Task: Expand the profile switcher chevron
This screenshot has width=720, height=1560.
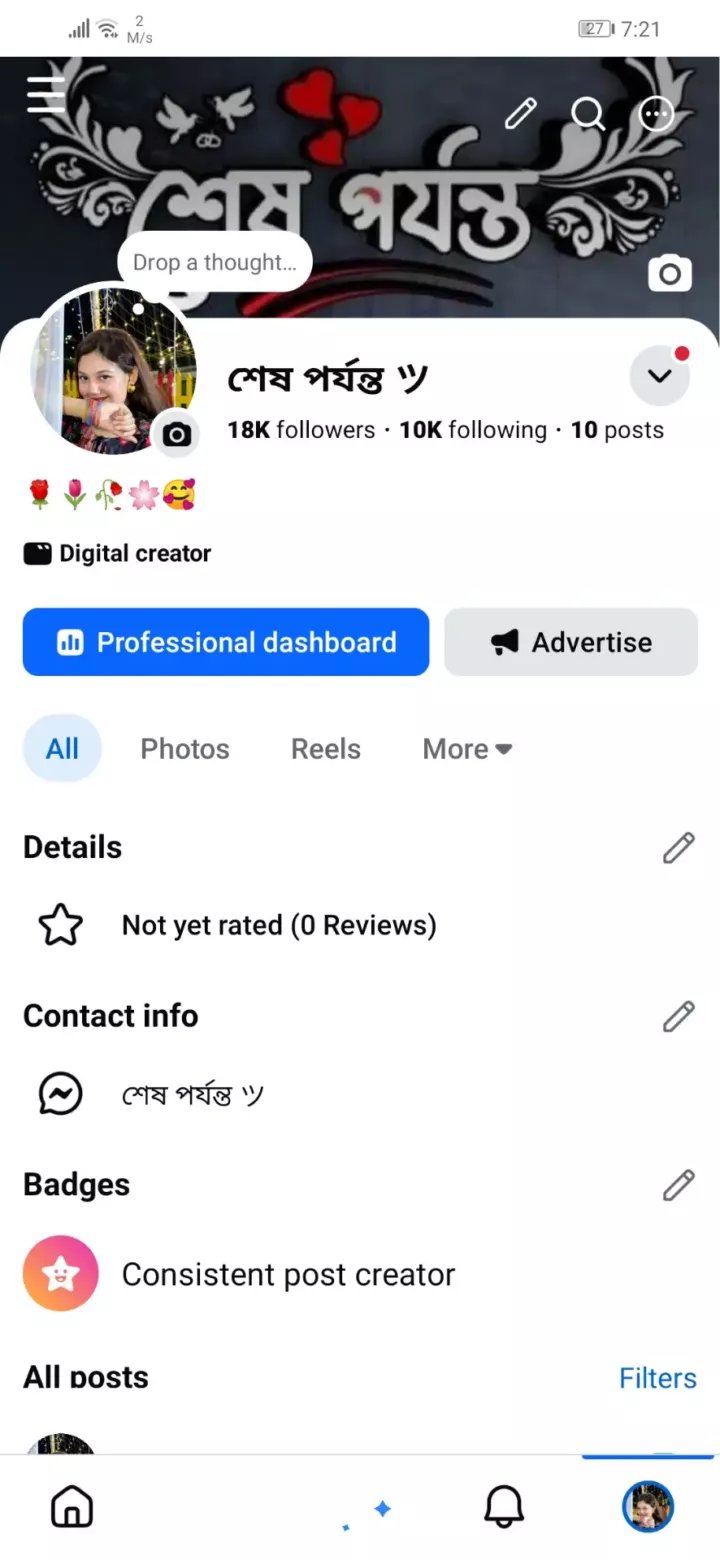Action: click(x=659, y=376)
